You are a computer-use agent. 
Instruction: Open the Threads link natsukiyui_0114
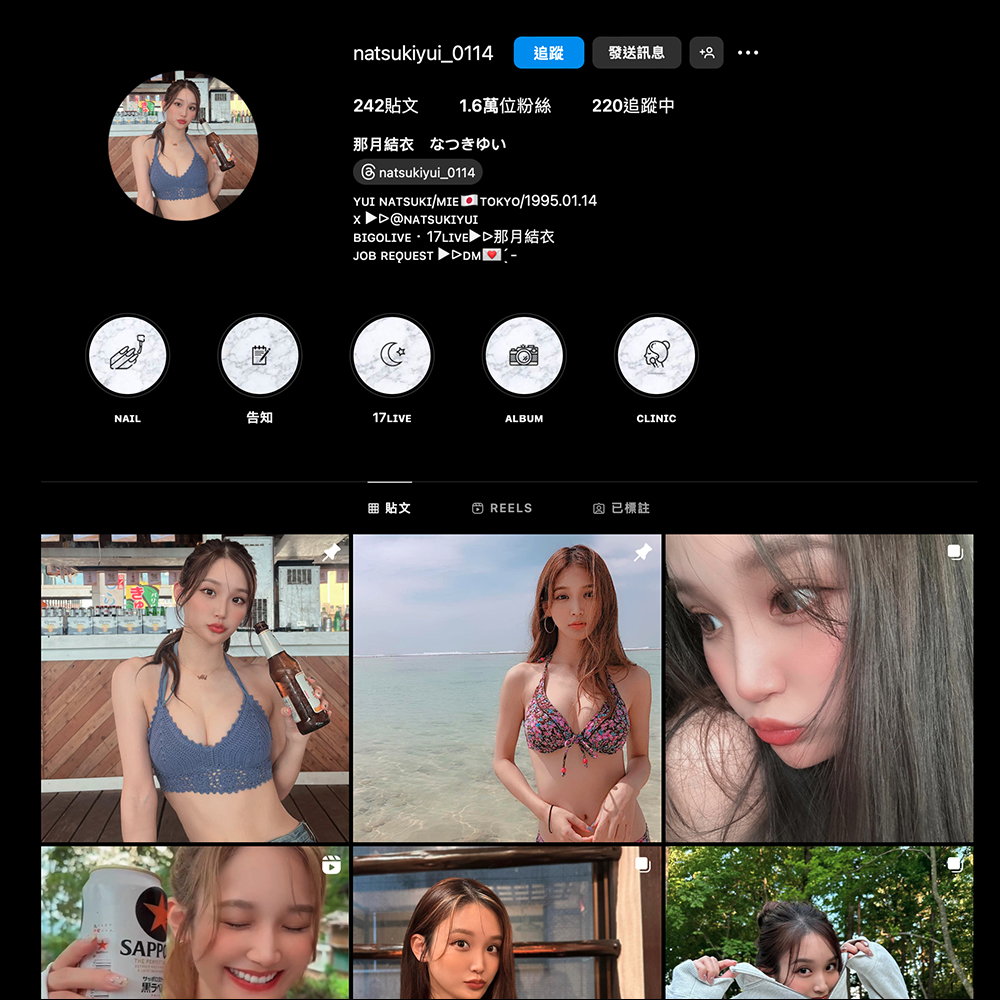pos(418,172)
